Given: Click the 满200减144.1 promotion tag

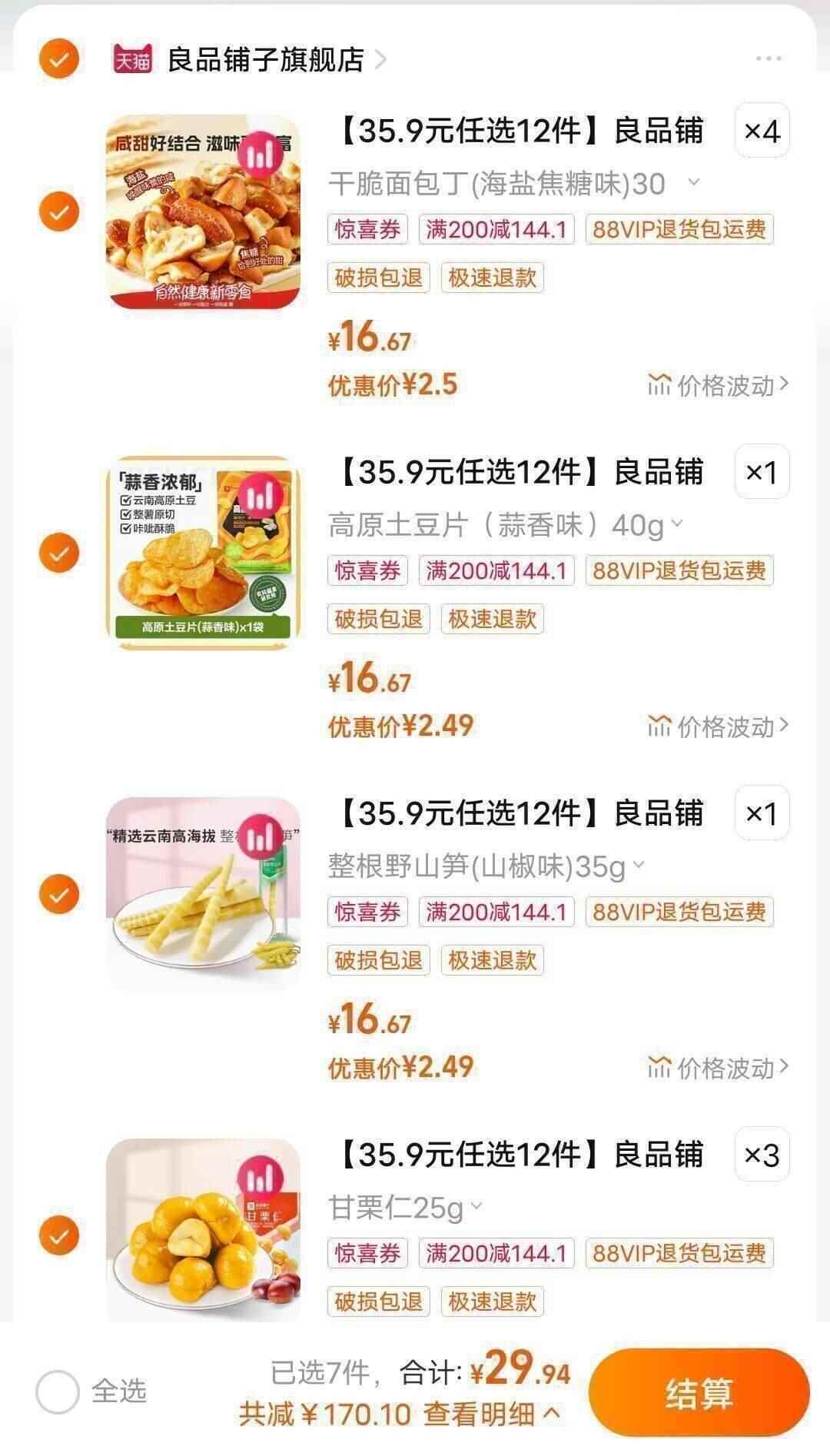Looking at the screenshot, I should pyautogui.click(x=496, y=231).
